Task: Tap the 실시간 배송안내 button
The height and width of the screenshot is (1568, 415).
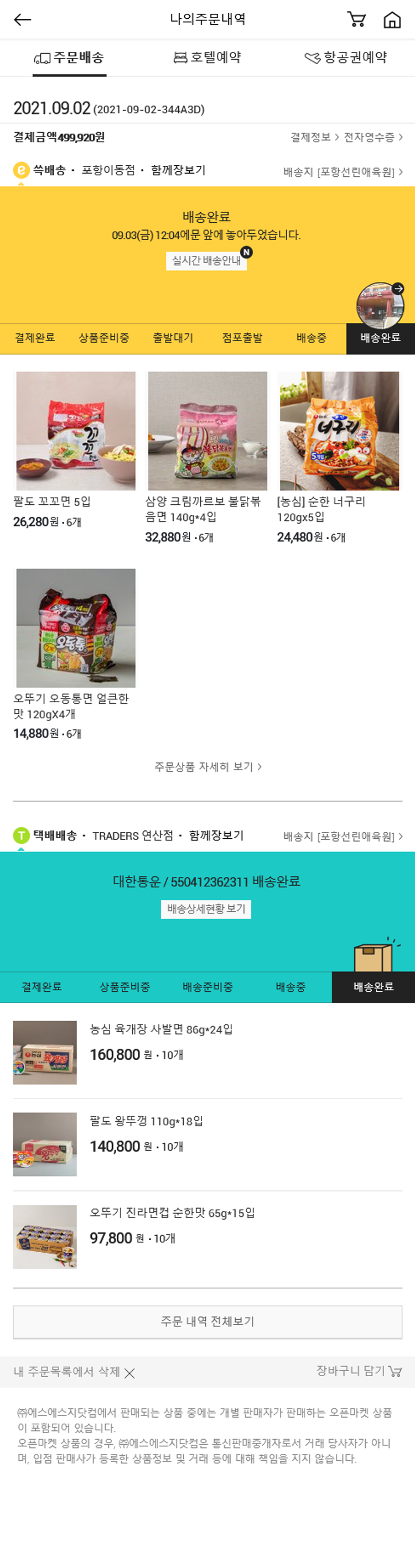Action: pyautogui.click(x=206, y=260)
